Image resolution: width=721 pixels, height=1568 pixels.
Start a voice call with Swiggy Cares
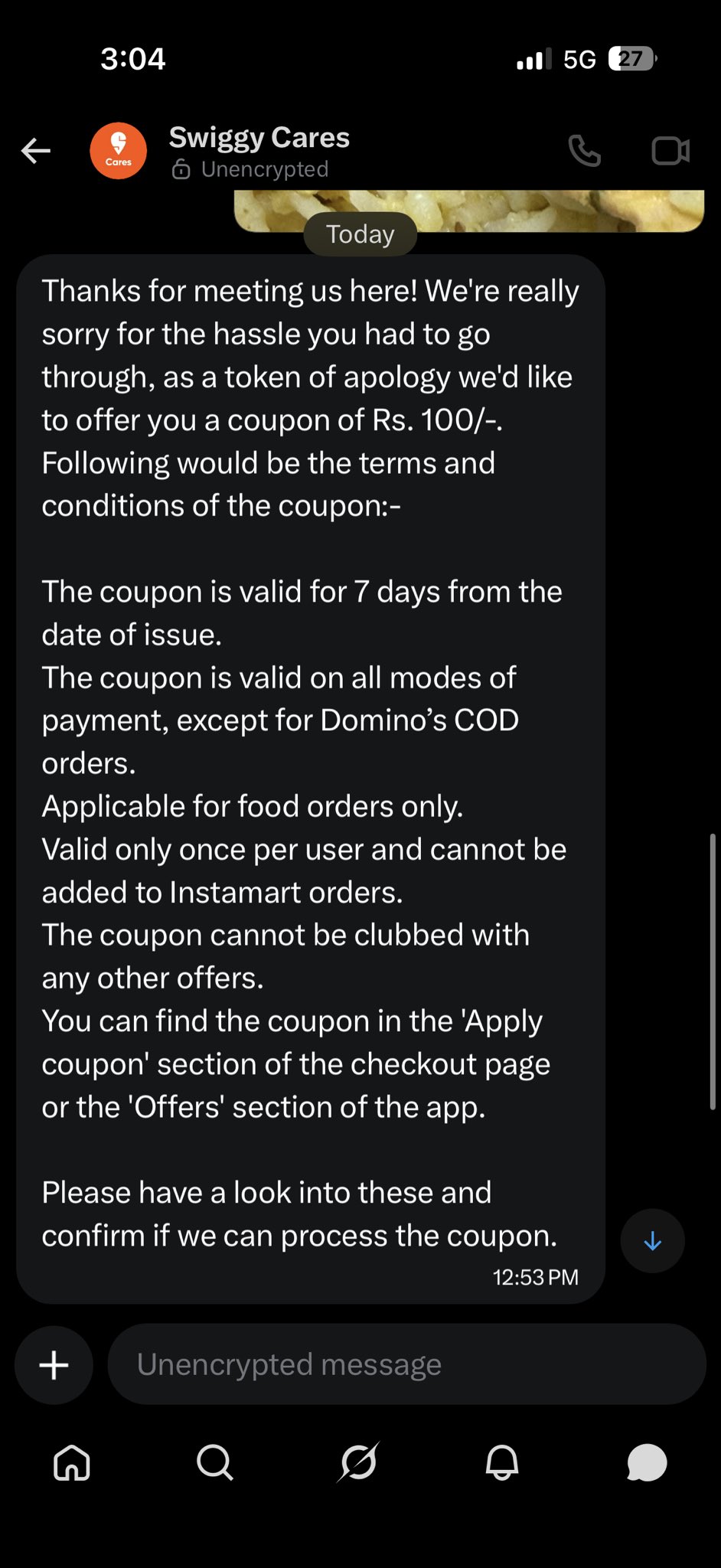pyautogui.click(x=585, y=151)
